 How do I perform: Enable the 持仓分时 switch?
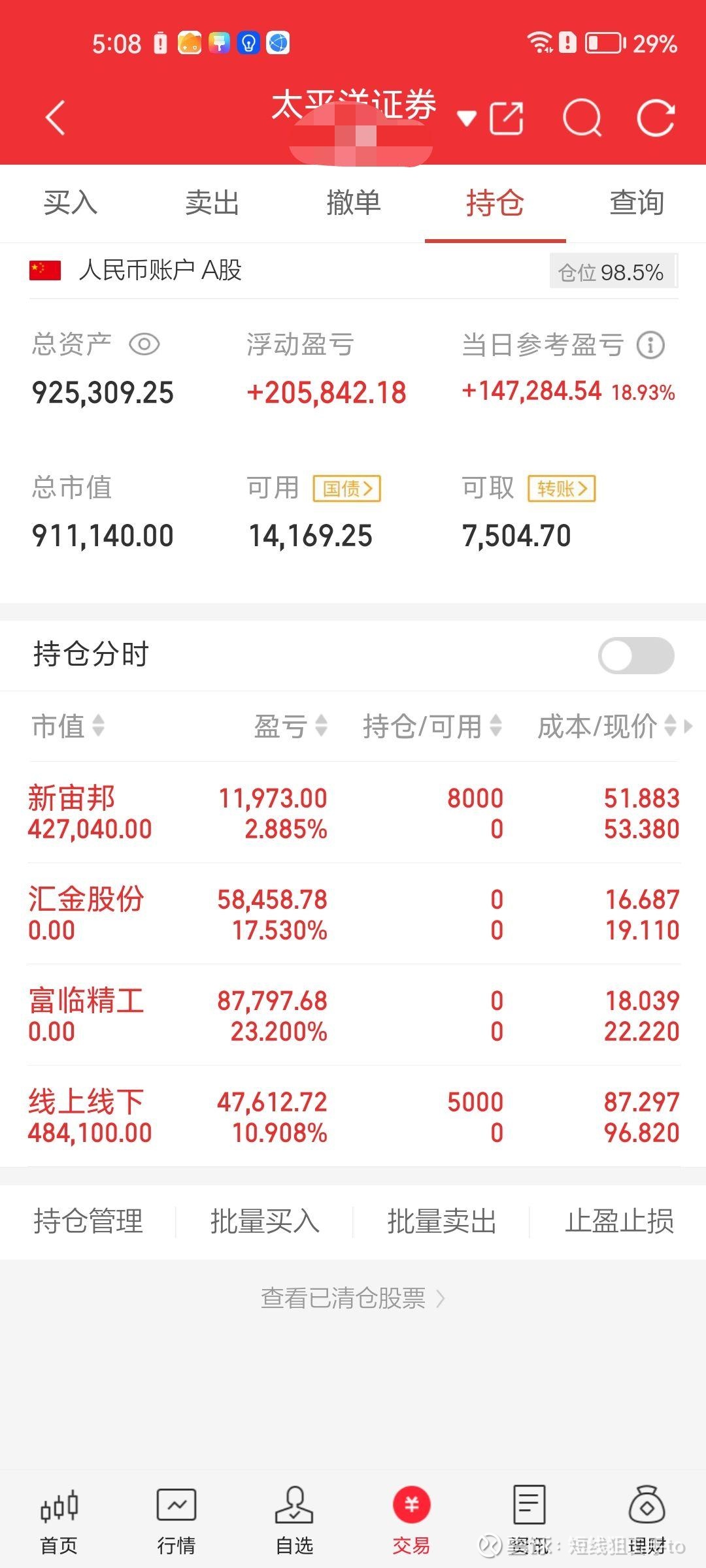point(636,655)
